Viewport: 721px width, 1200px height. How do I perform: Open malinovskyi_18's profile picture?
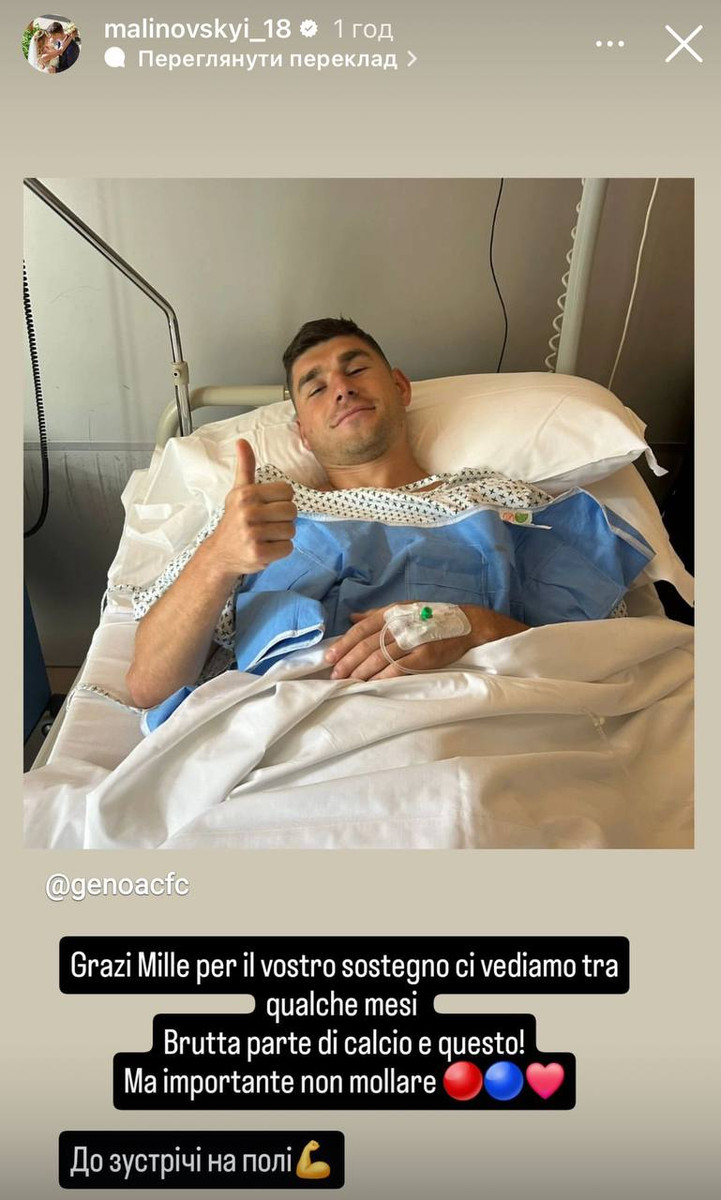(x=52, y=44)
